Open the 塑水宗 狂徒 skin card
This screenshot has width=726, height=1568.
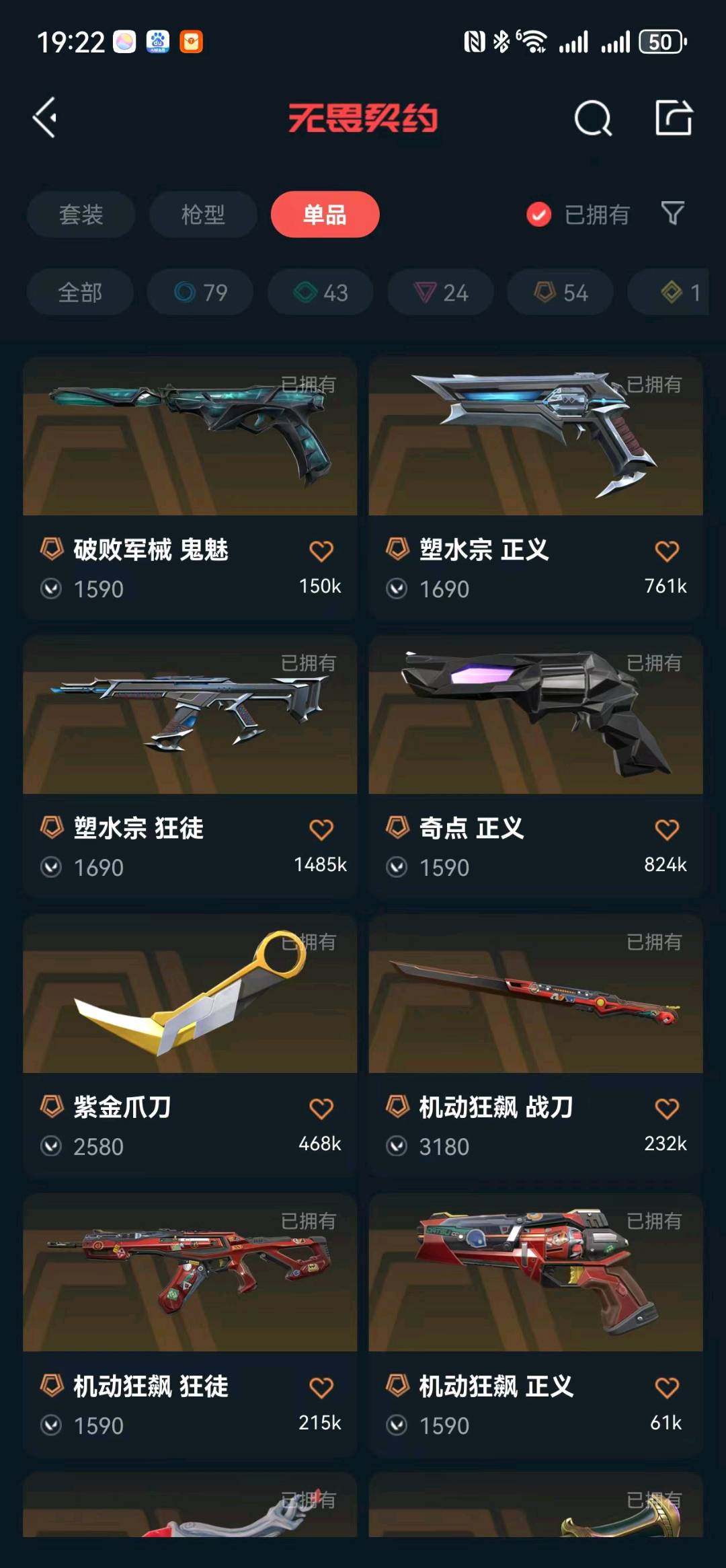[x=190, y=715]
